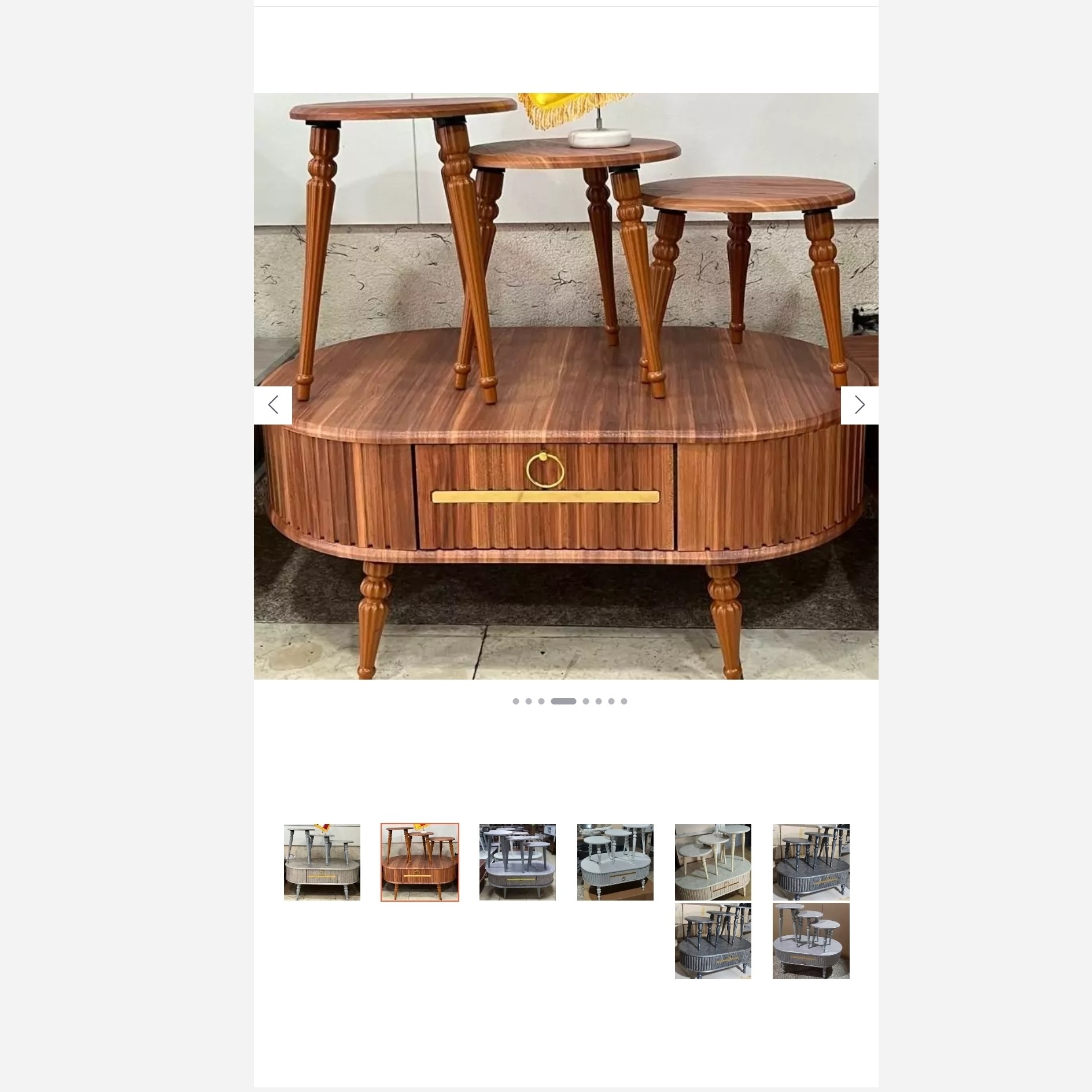Select the cream-legged table set thumbnail
Viewport: 1092px width, 1092px height.
(x=713, y=862)
